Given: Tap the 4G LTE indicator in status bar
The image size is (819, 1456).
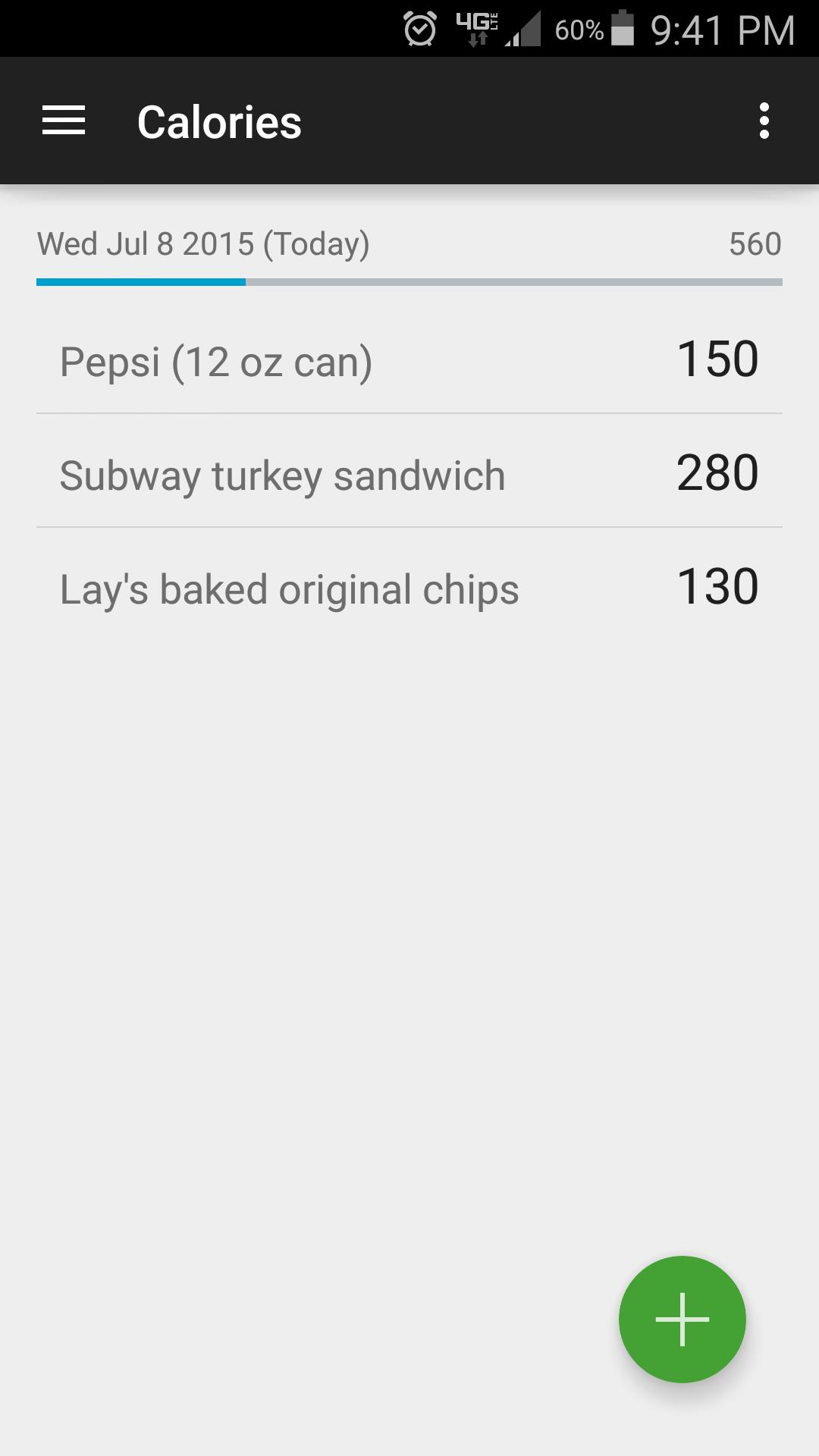Looking at the screenshot, I should pyautogui.click(x=477, y=28).
